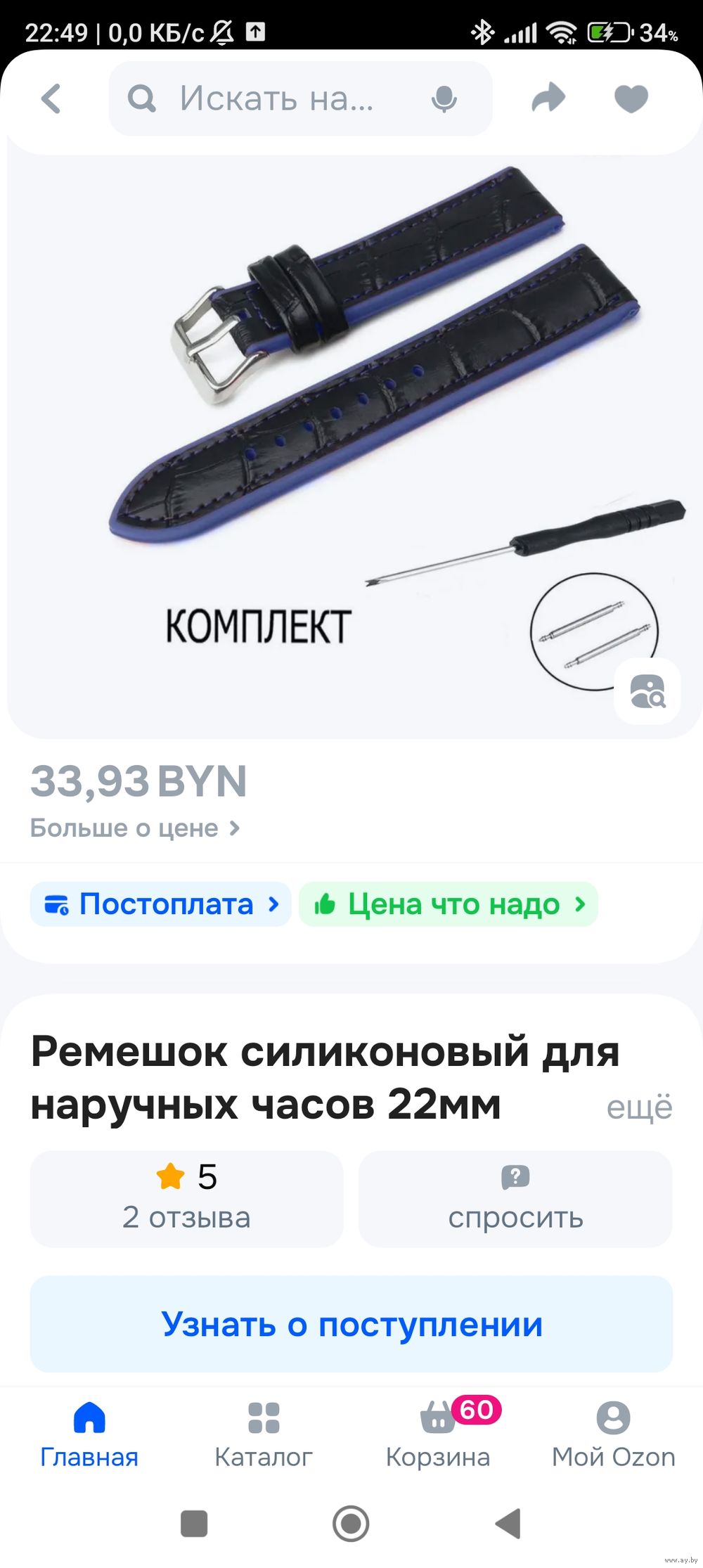Share this watch strap product

[548, 98]
